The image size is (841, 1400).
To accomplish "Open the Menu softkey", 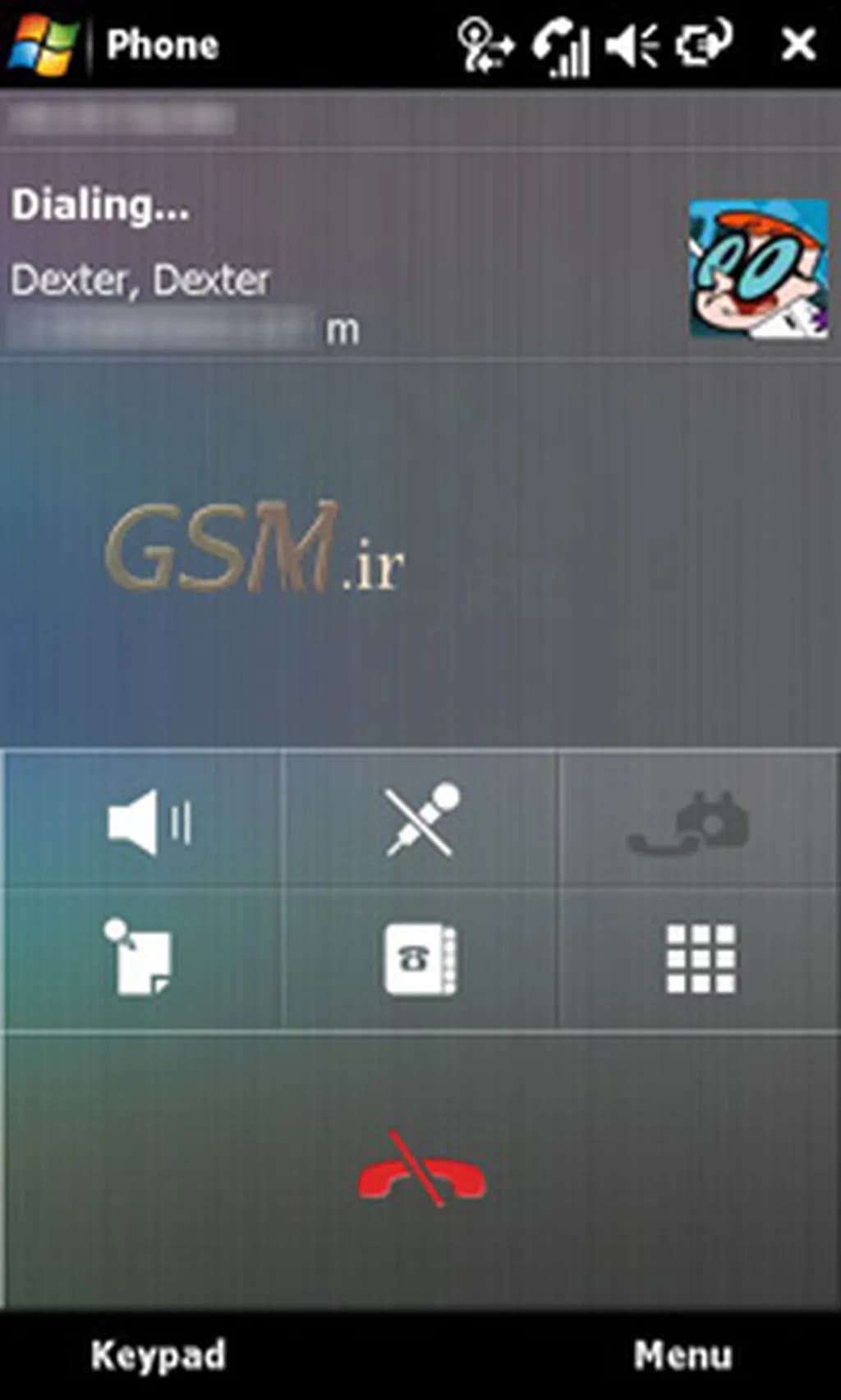I will click(682, 1356).
